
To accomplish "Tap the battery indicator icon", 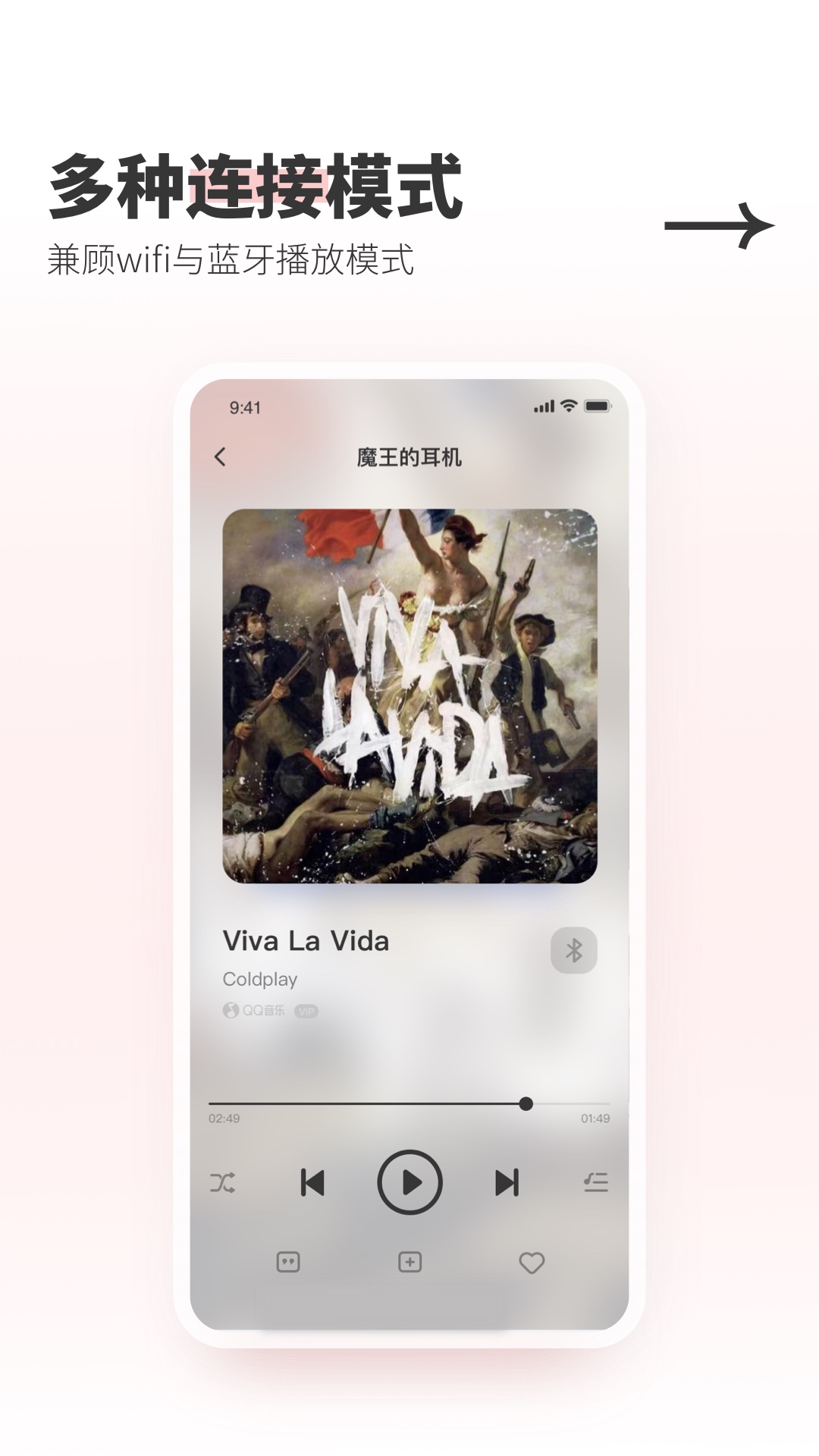I will pos(596,407).
